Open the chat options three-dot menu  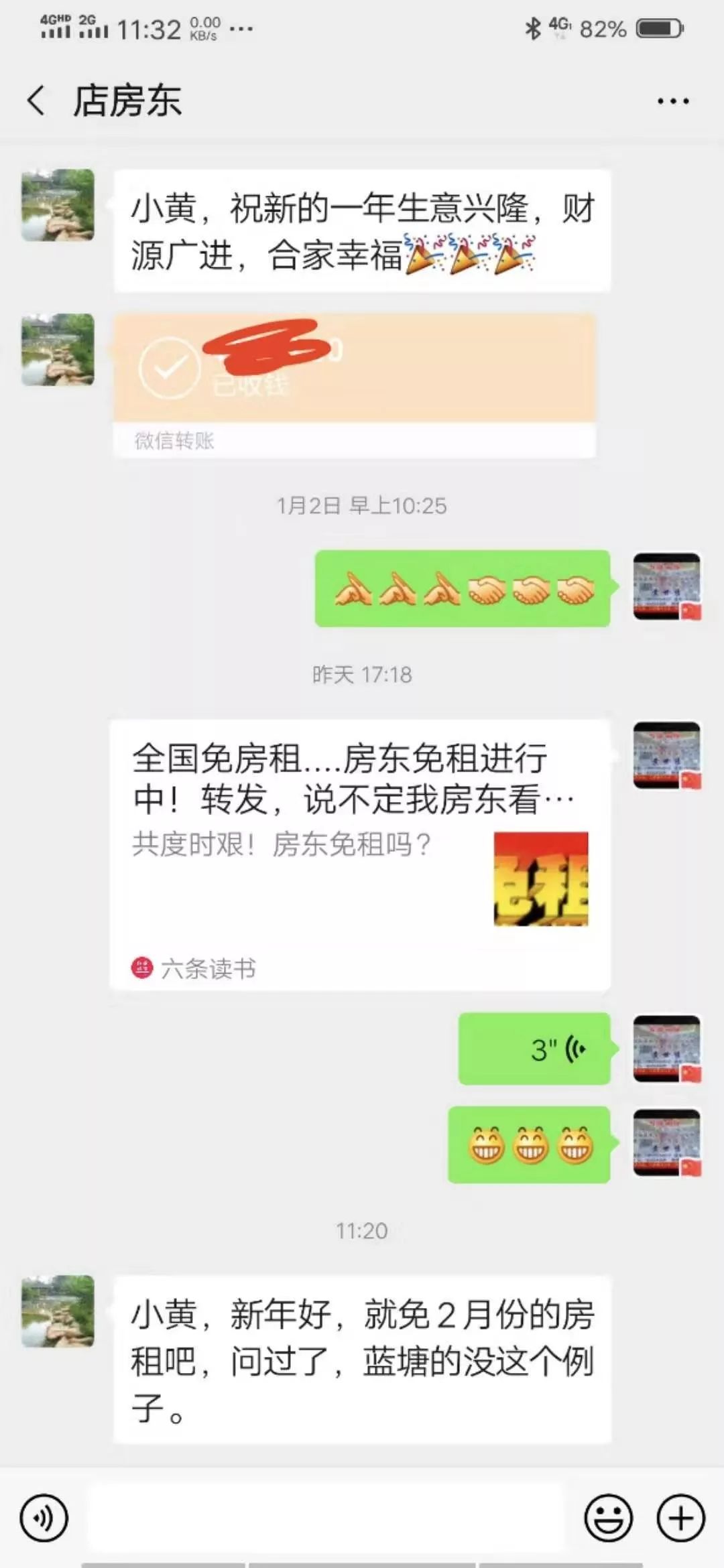(x=672, y=101)
